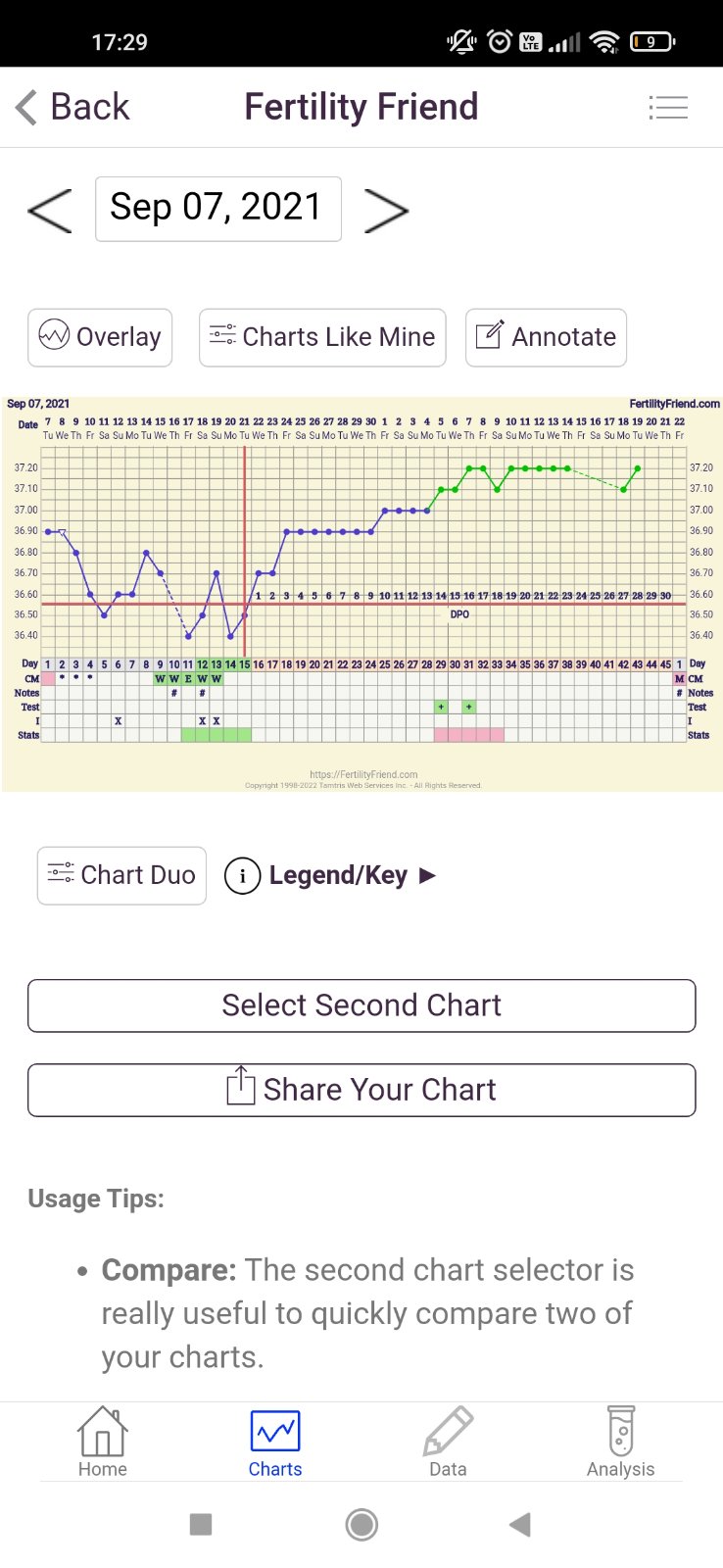Open Charts Like Mine

tap(322, 337)
